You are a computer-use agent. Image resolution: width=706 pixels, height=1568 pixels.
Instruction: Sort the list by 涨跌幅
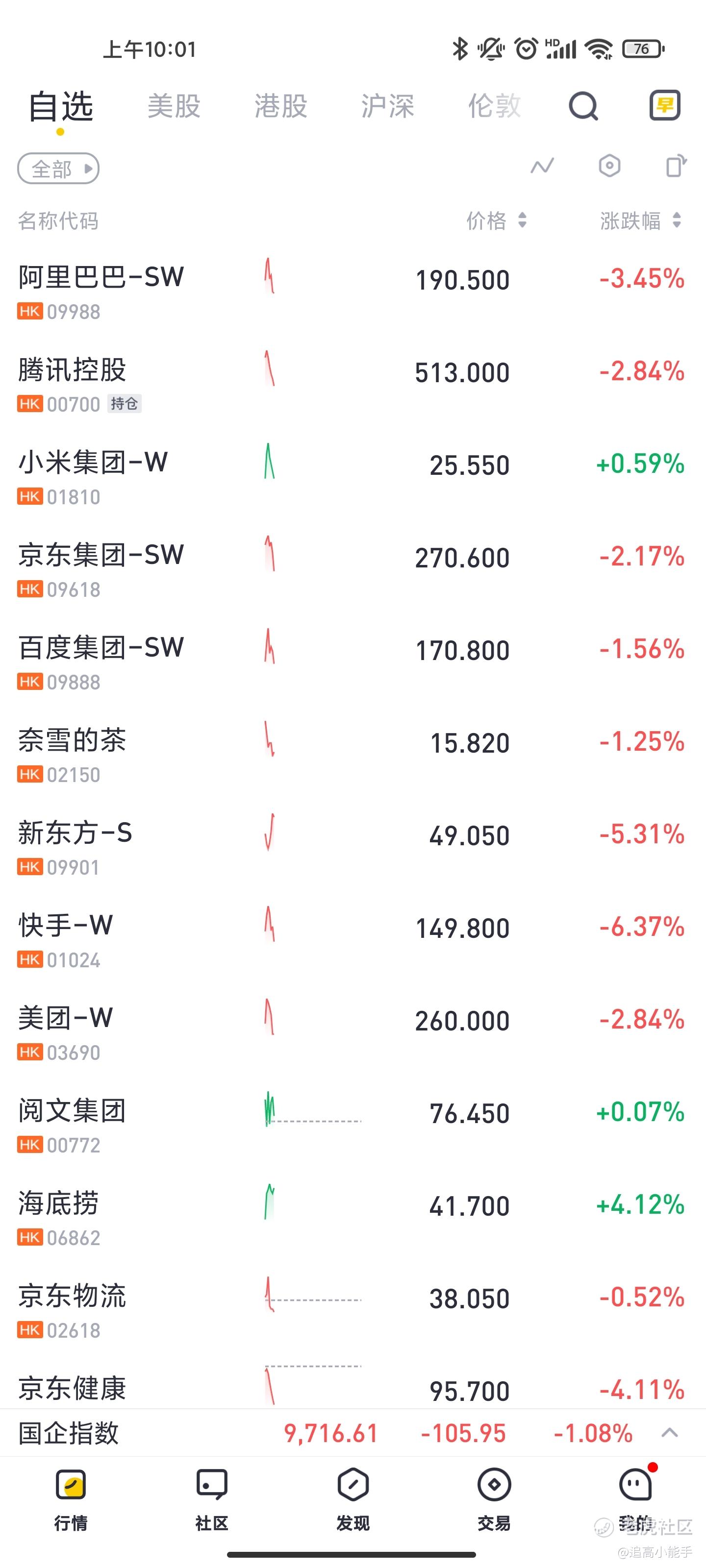(640, 220)
